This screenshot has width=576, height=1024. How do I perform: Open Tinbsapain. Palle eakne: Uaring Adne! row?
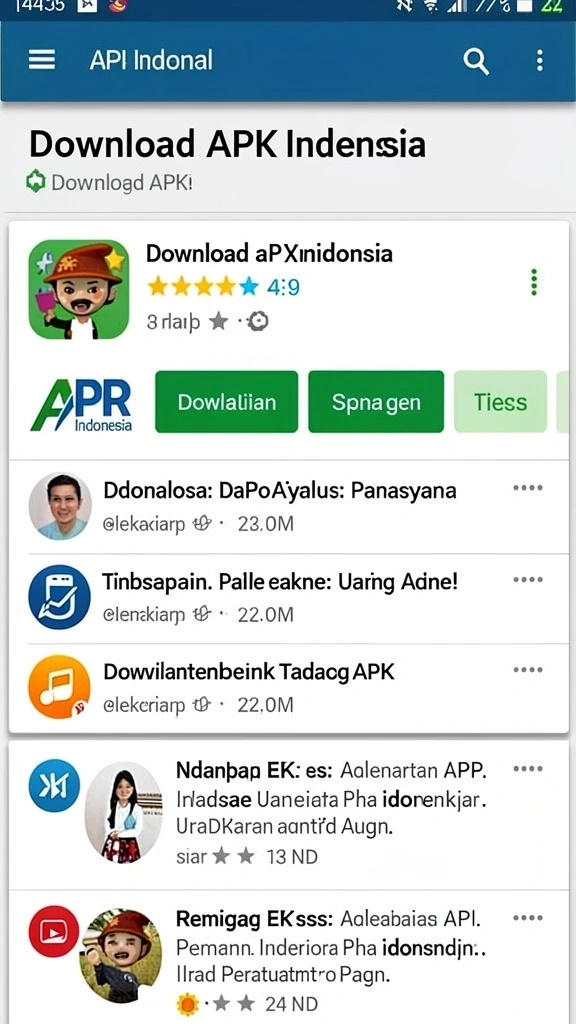(x=289, y=598)
